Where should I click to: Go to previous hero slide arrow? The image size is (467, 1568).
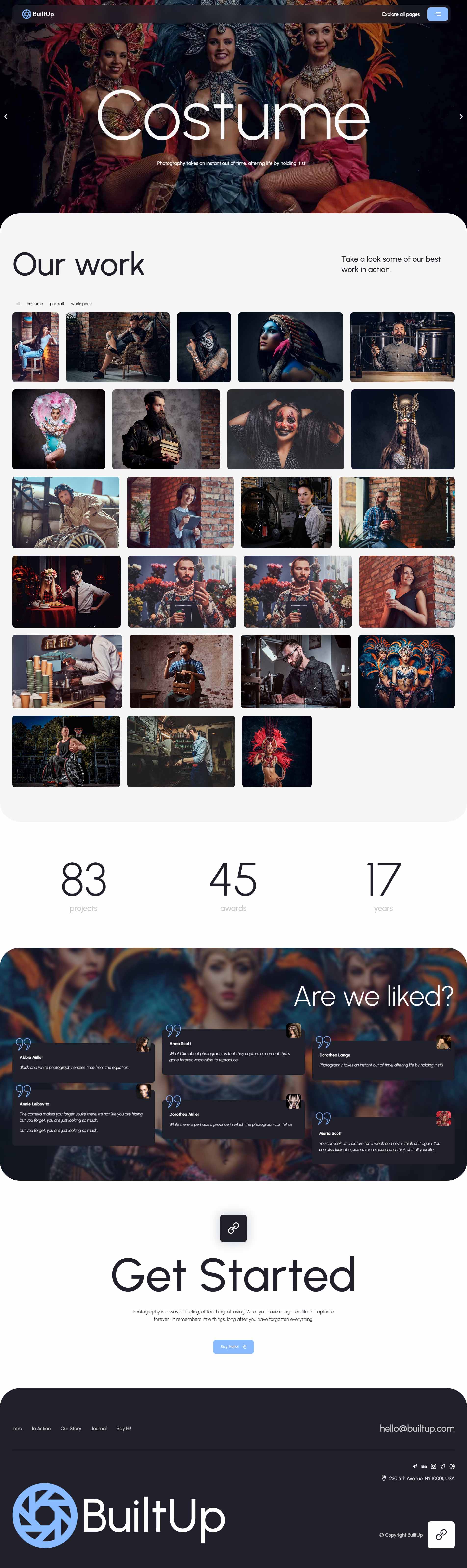pos(6,116)
